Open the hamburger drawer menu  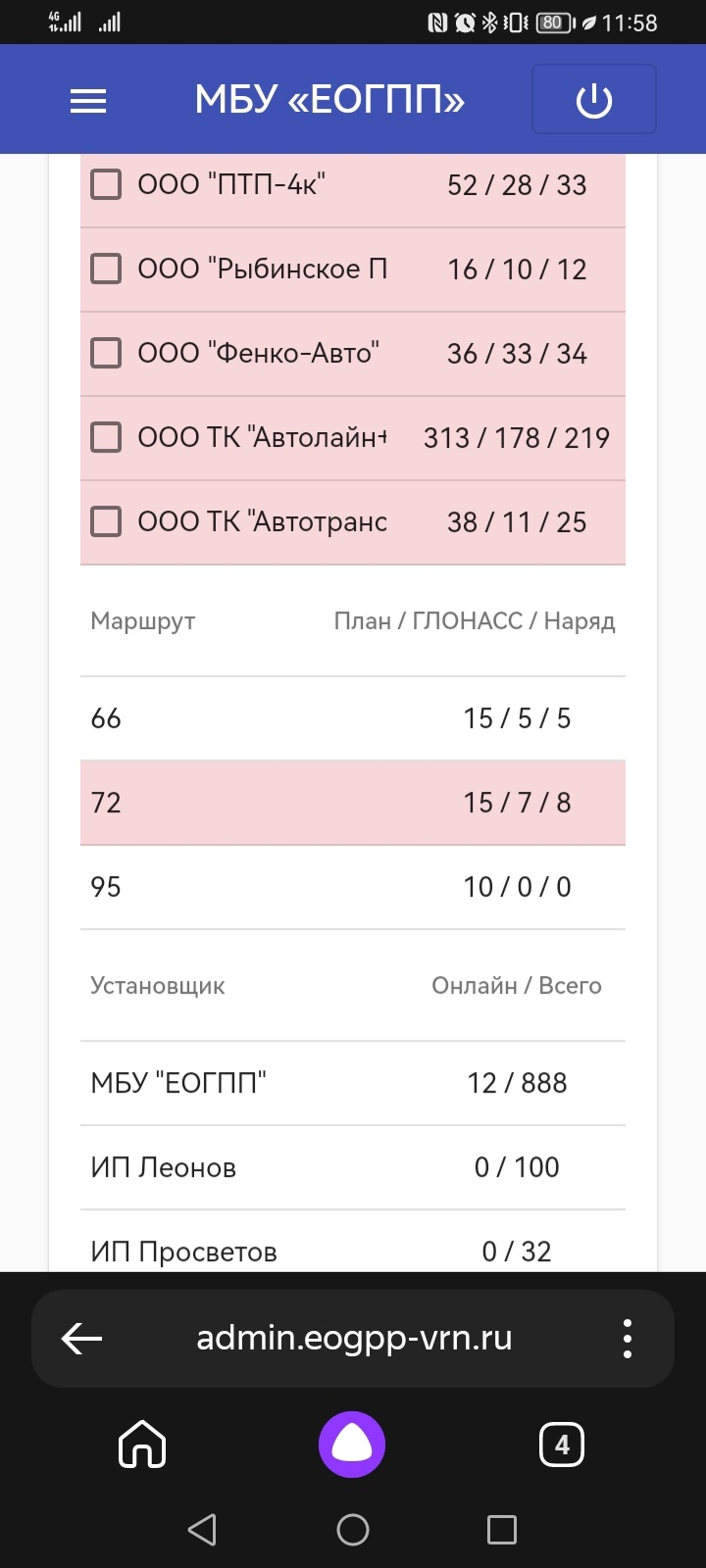click(88, 100)
